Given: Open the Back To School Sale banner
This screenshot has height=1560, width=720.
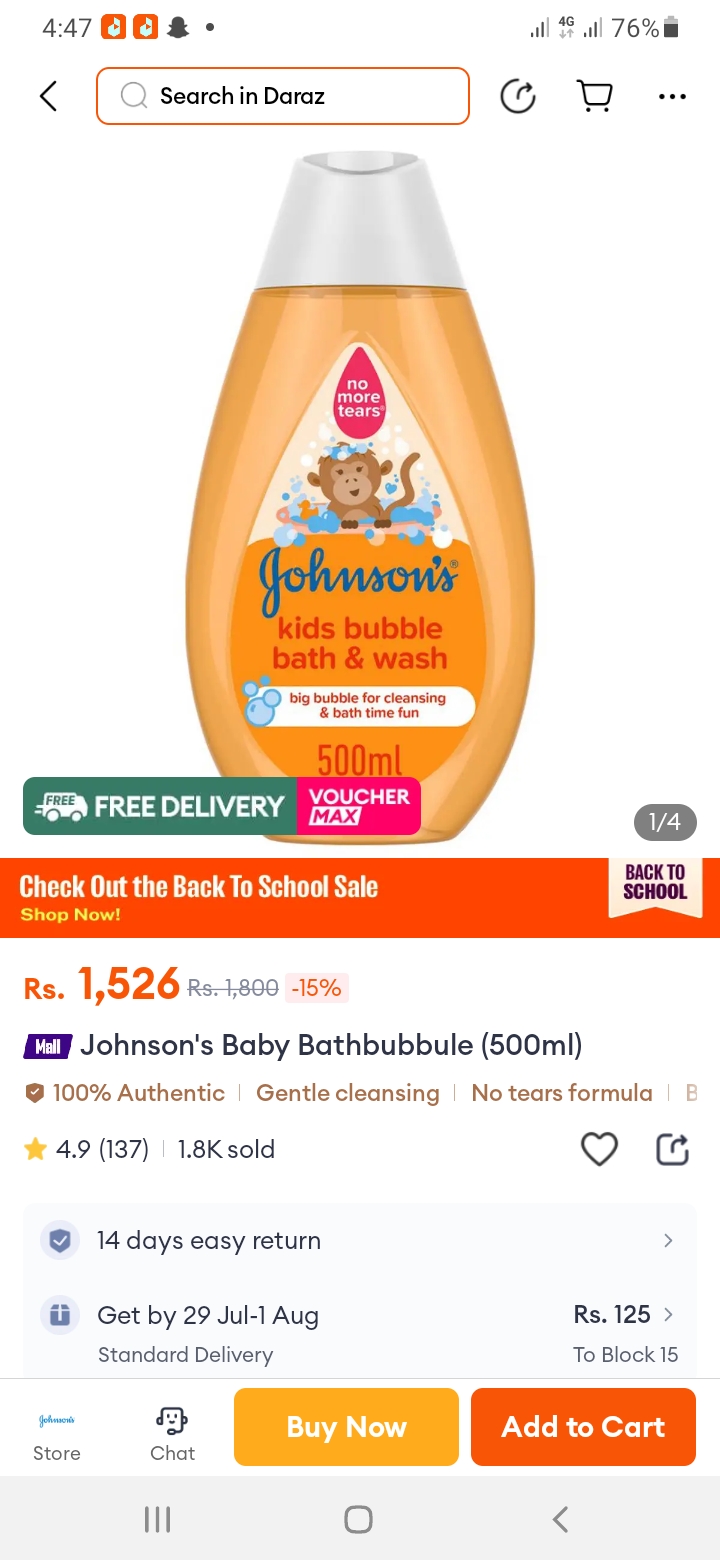Looking at the screenshot, I should [360, 897].
